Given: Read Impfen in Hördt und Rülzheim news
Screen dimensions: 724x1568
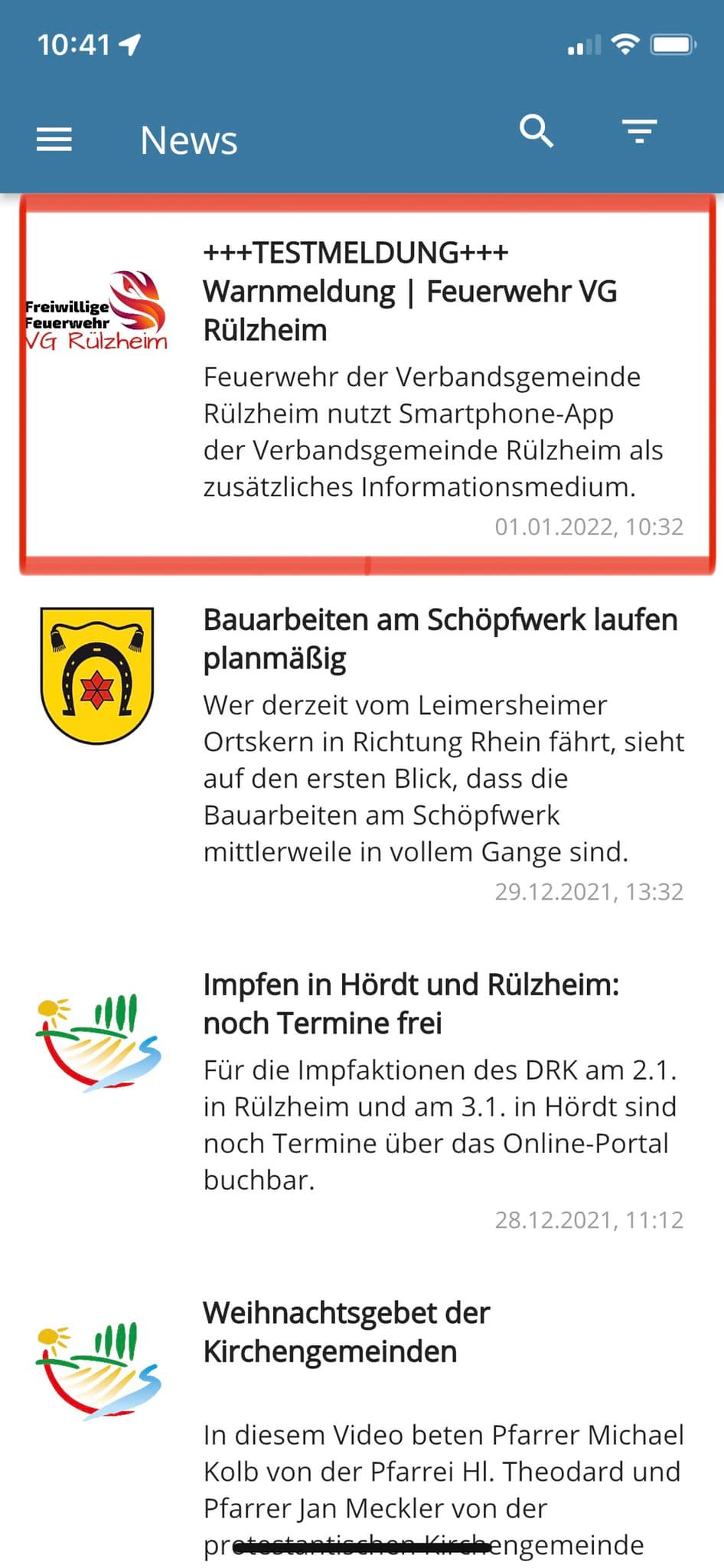Looking at the screenshot, I should pyautogui.click(x=411, y=1004).
